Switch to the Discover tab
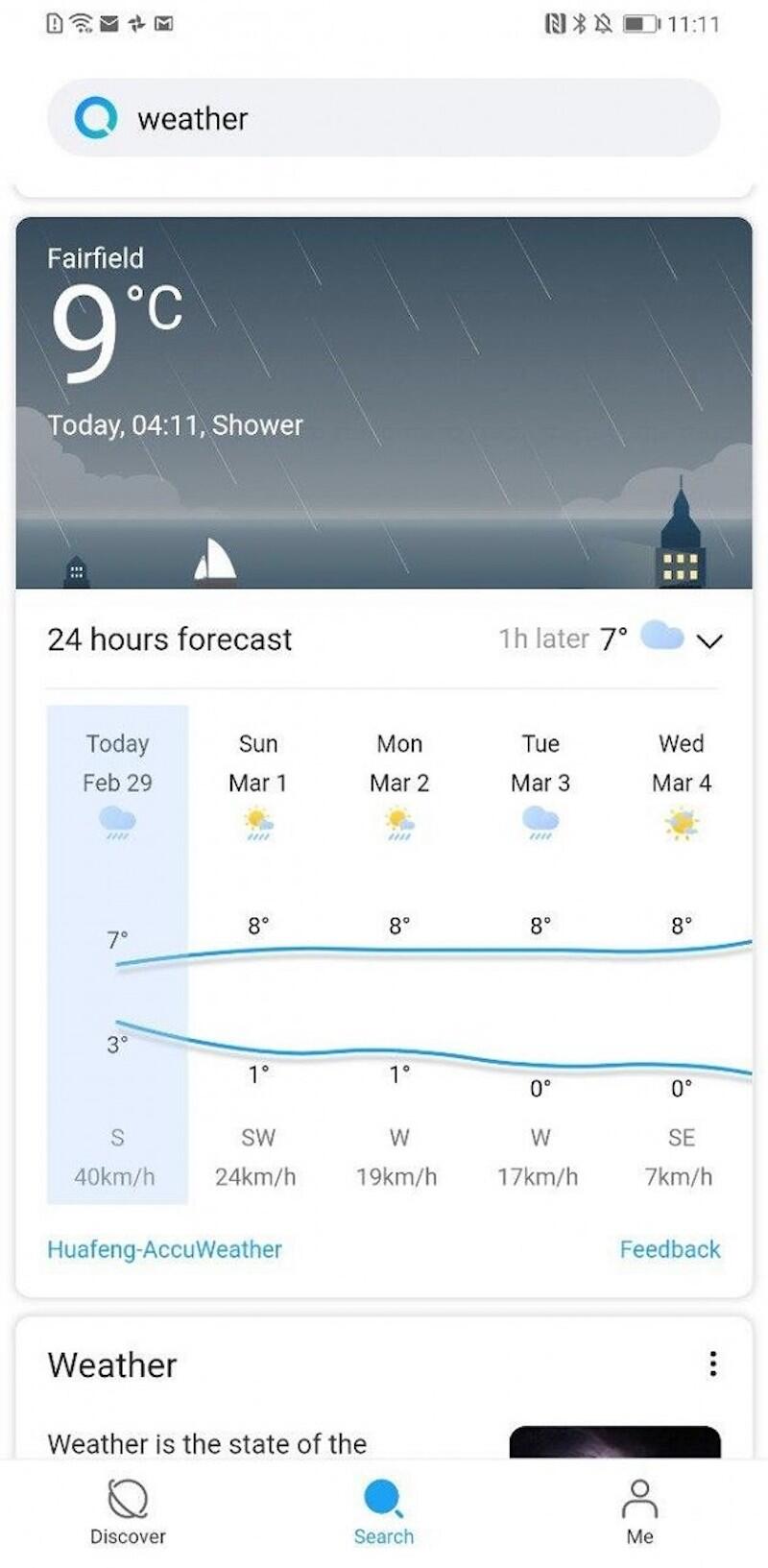 click(128, 1511)
